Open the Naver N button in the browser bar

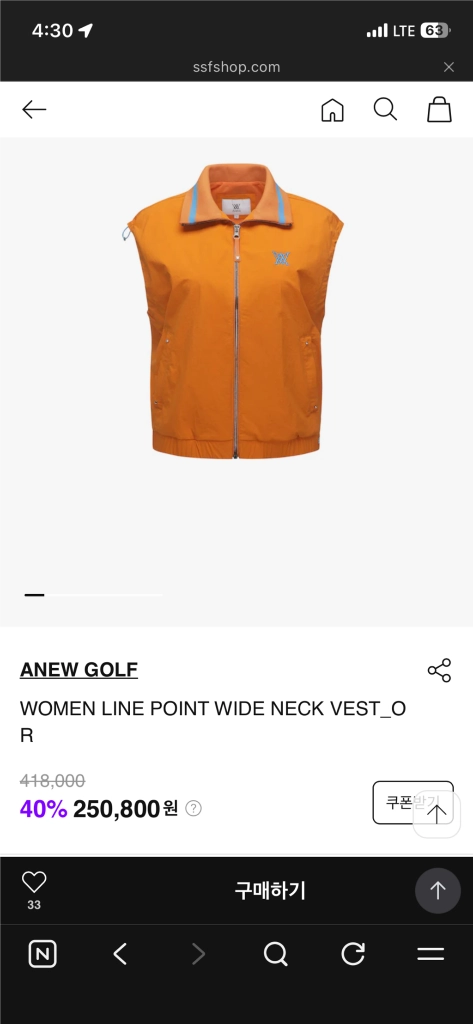tap(43, 955)
